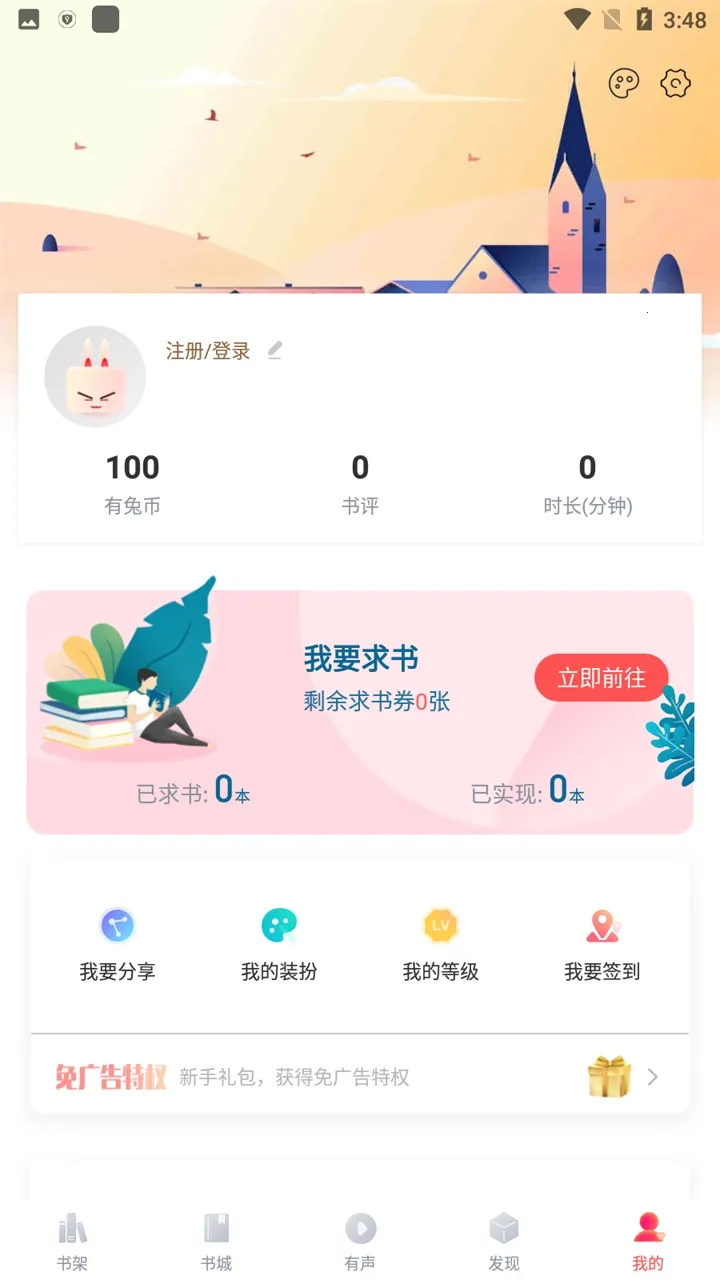Tap the 注册/登录 link

click(x=208, y=351)
